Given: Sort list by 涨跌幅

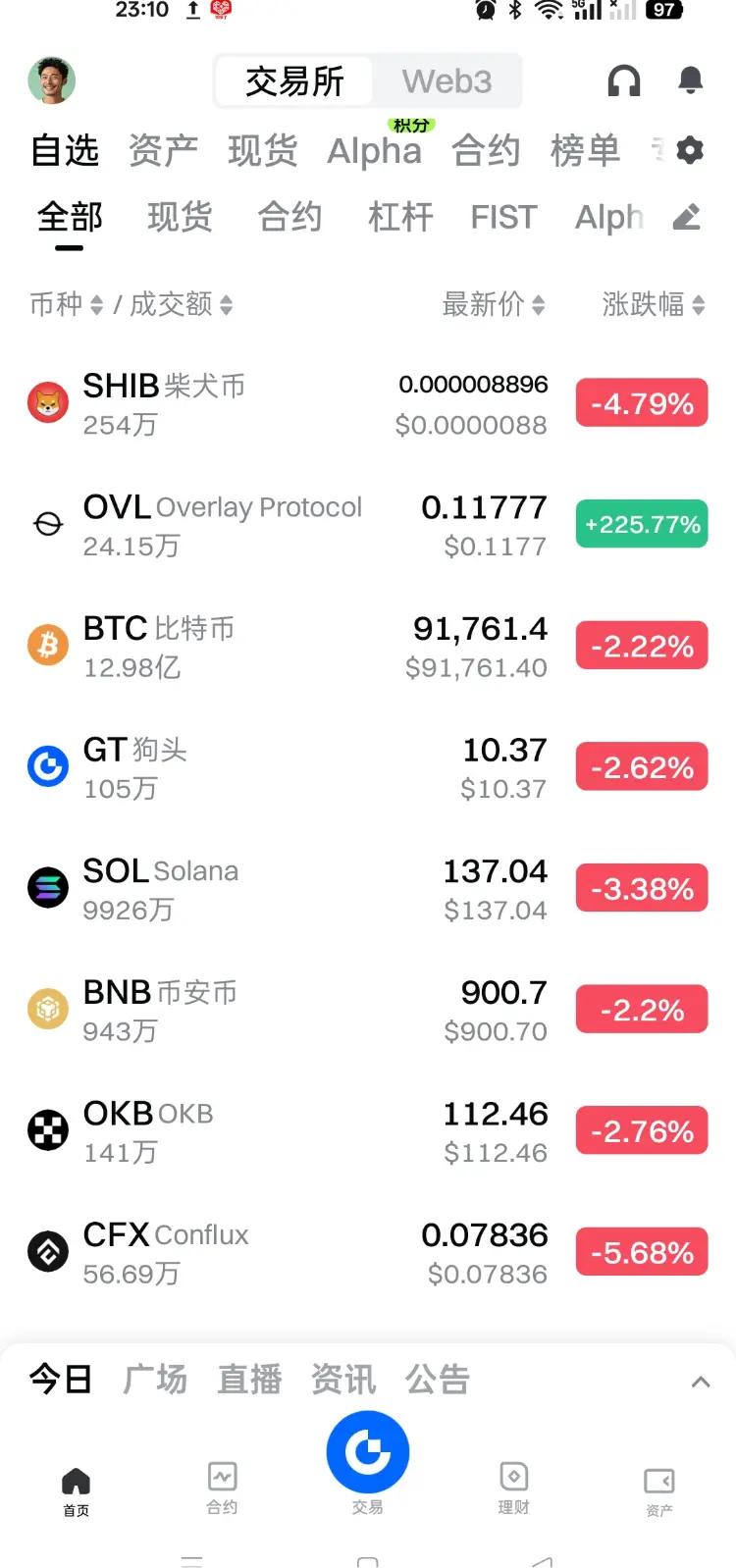Looking at the screenshot, I should [x=654, y=304].
